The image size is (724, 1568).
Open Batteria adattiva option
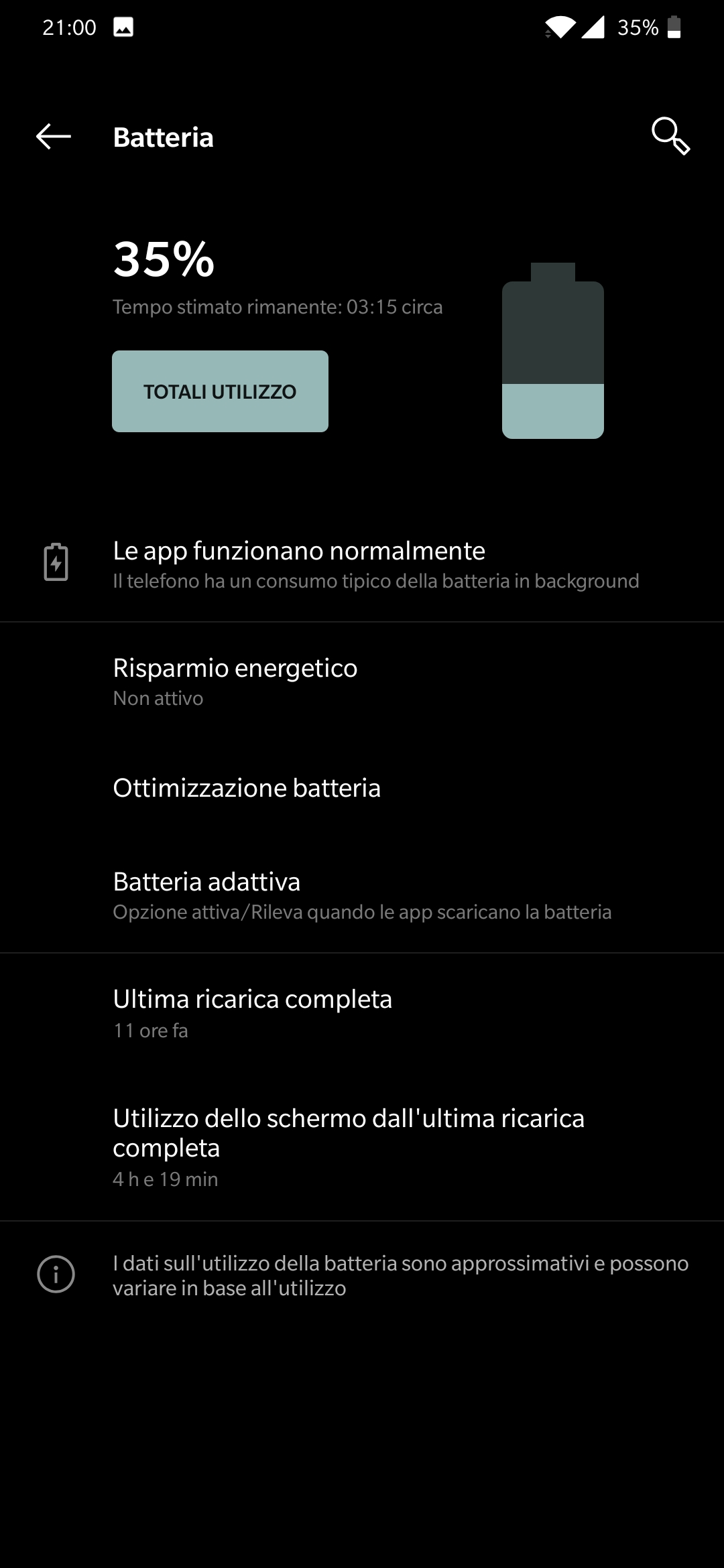coord(362,895)
